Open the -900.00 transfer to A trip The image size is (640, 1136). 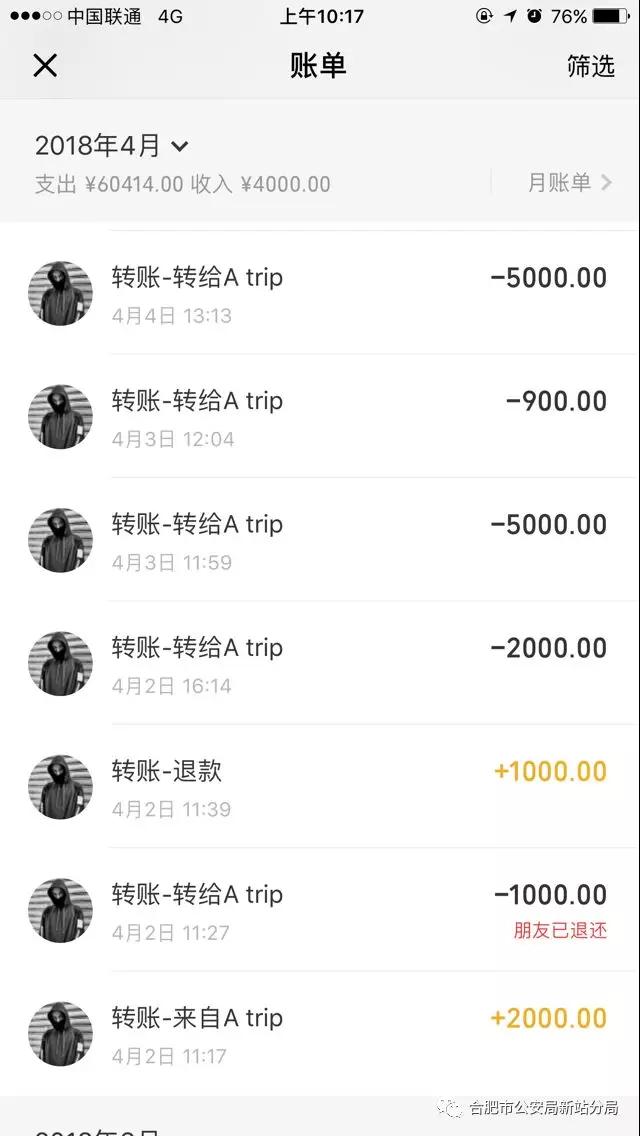[x=320, y=416]
